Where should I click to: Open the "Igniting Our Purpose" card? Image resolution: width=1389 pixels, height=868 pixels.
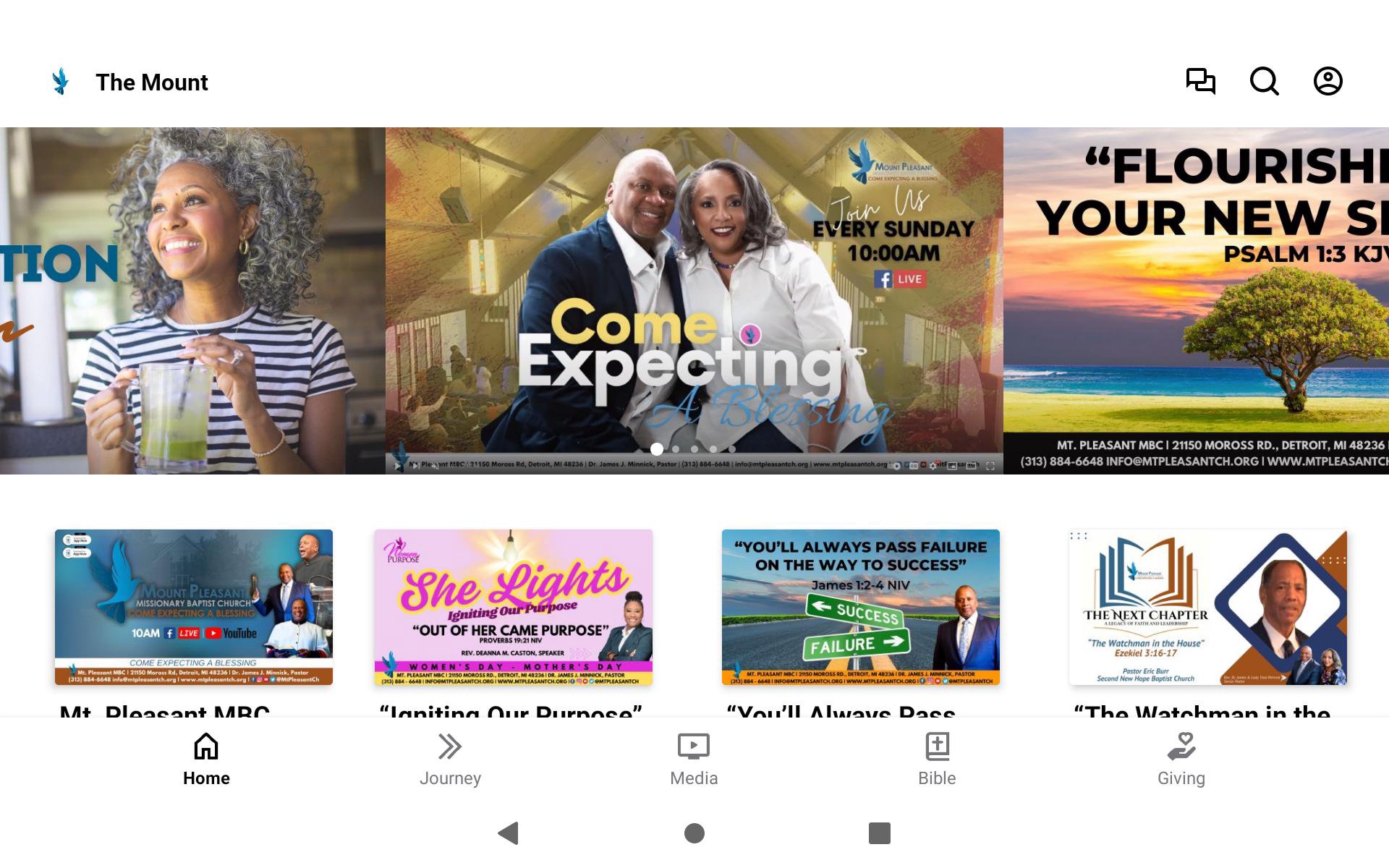[513, 607]
